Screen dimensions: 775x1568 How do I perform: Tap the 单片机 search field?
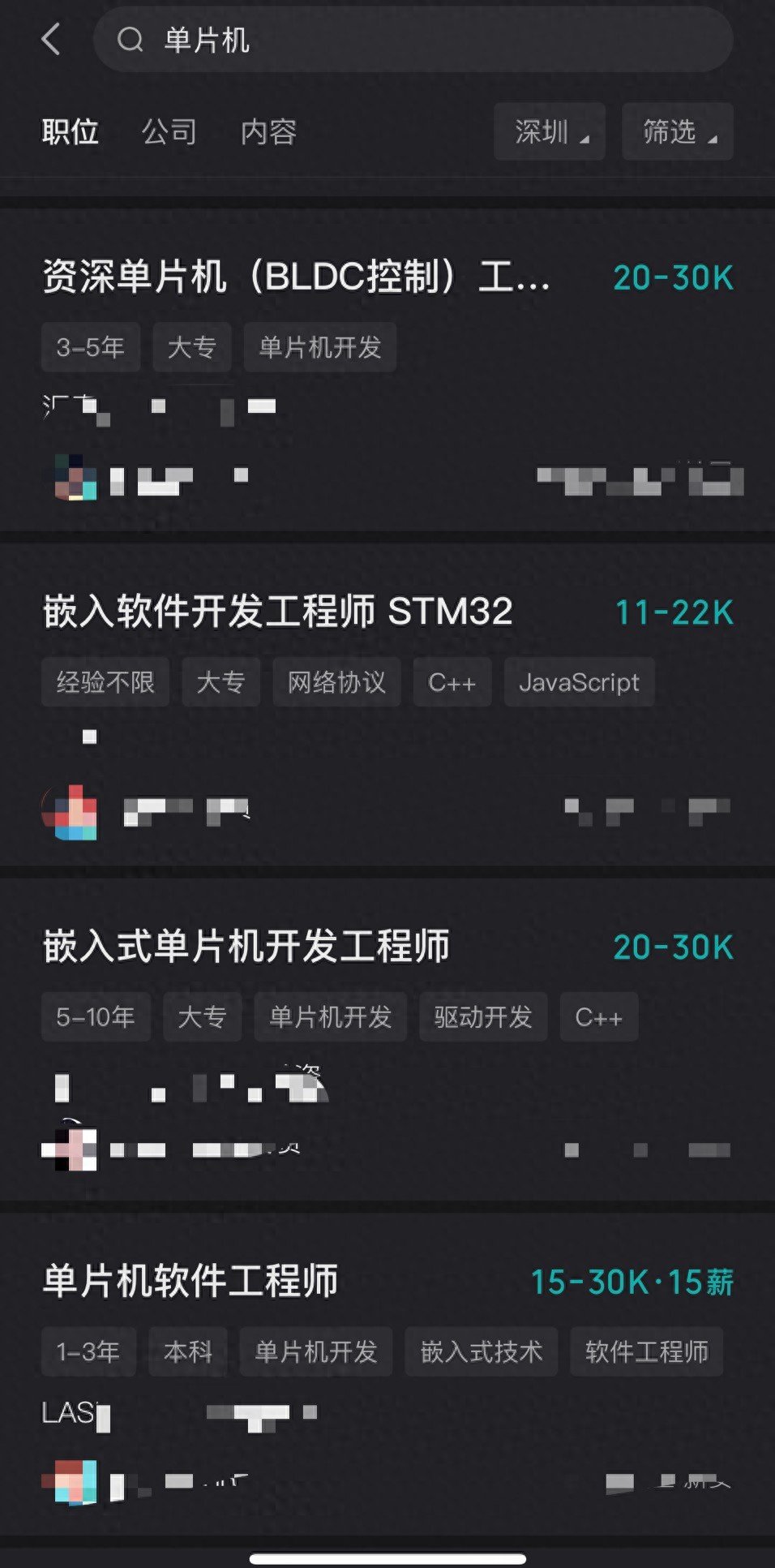click(413, 40)
